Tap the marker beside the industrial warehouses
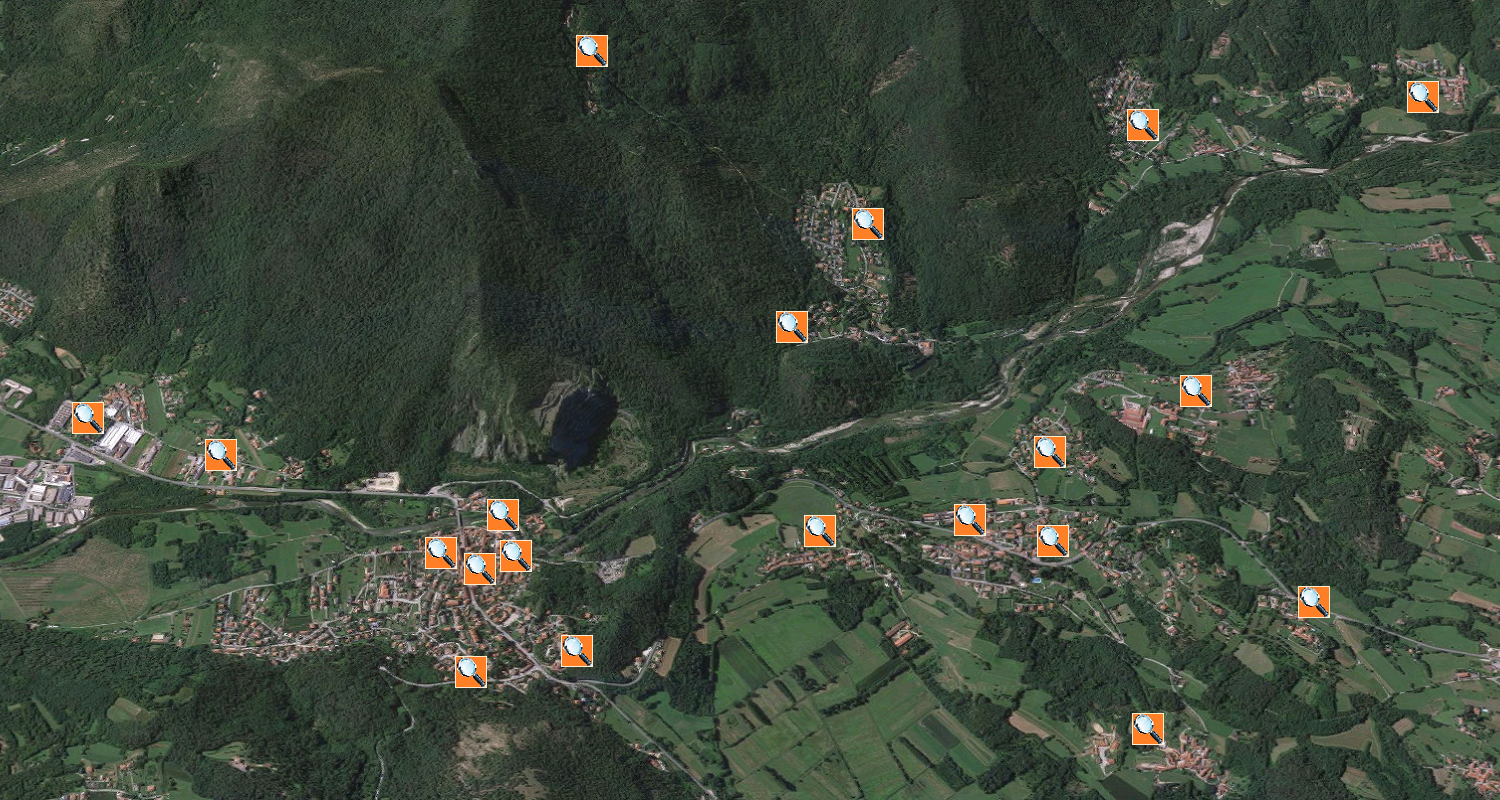 [88, 417]
